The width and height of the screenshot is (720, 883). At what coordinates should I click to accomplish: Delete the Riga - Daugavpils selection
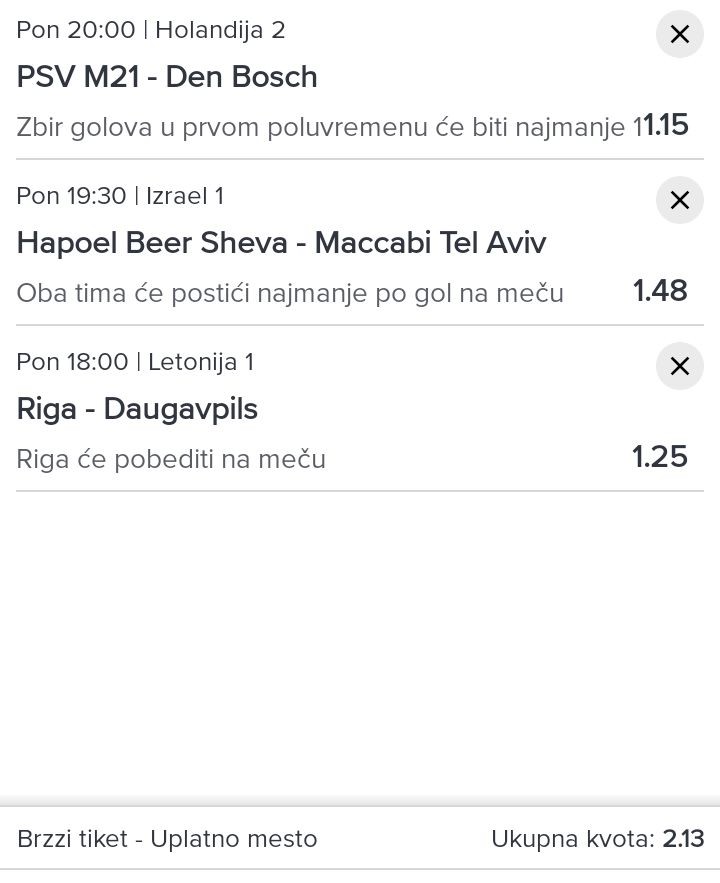(x=679, y=366)
